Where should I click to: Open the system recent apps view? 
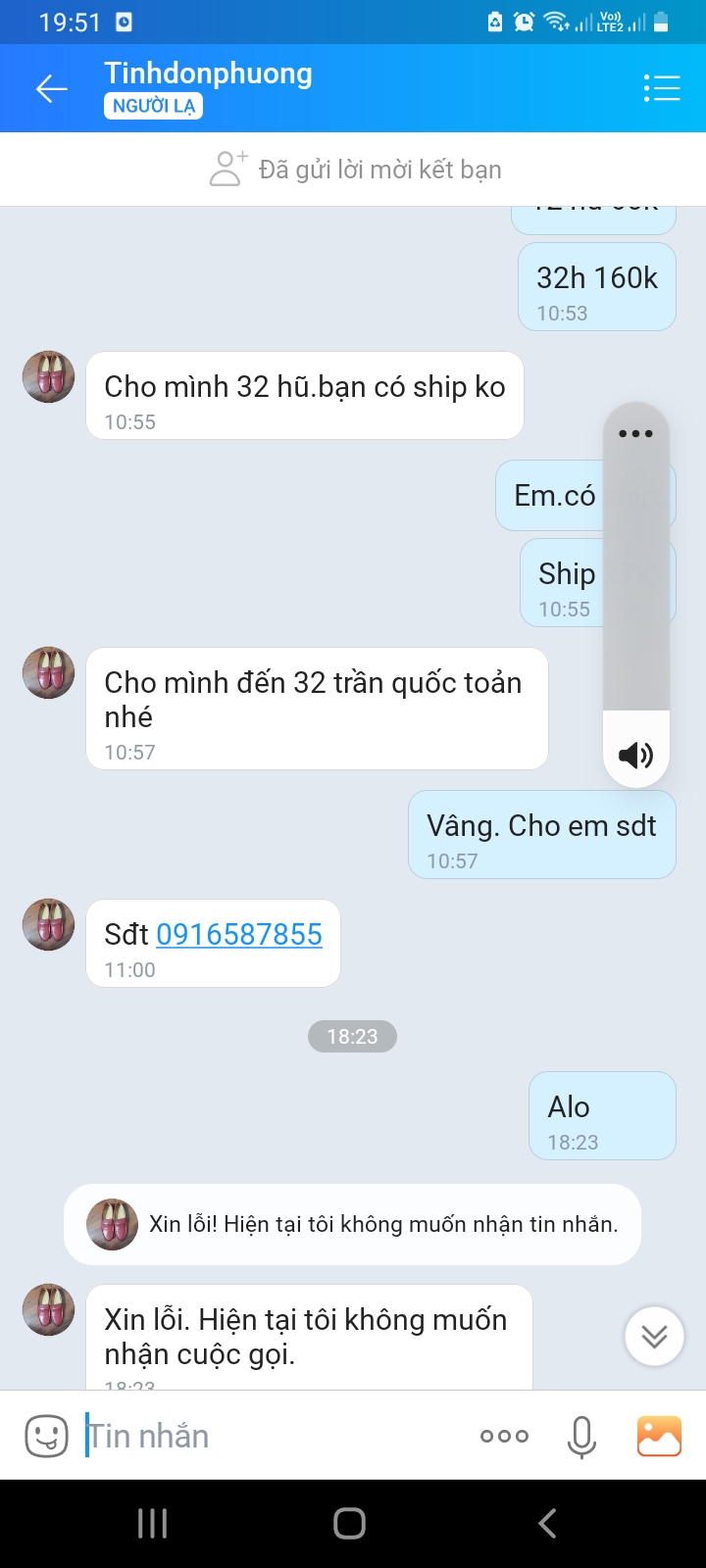153,1524
